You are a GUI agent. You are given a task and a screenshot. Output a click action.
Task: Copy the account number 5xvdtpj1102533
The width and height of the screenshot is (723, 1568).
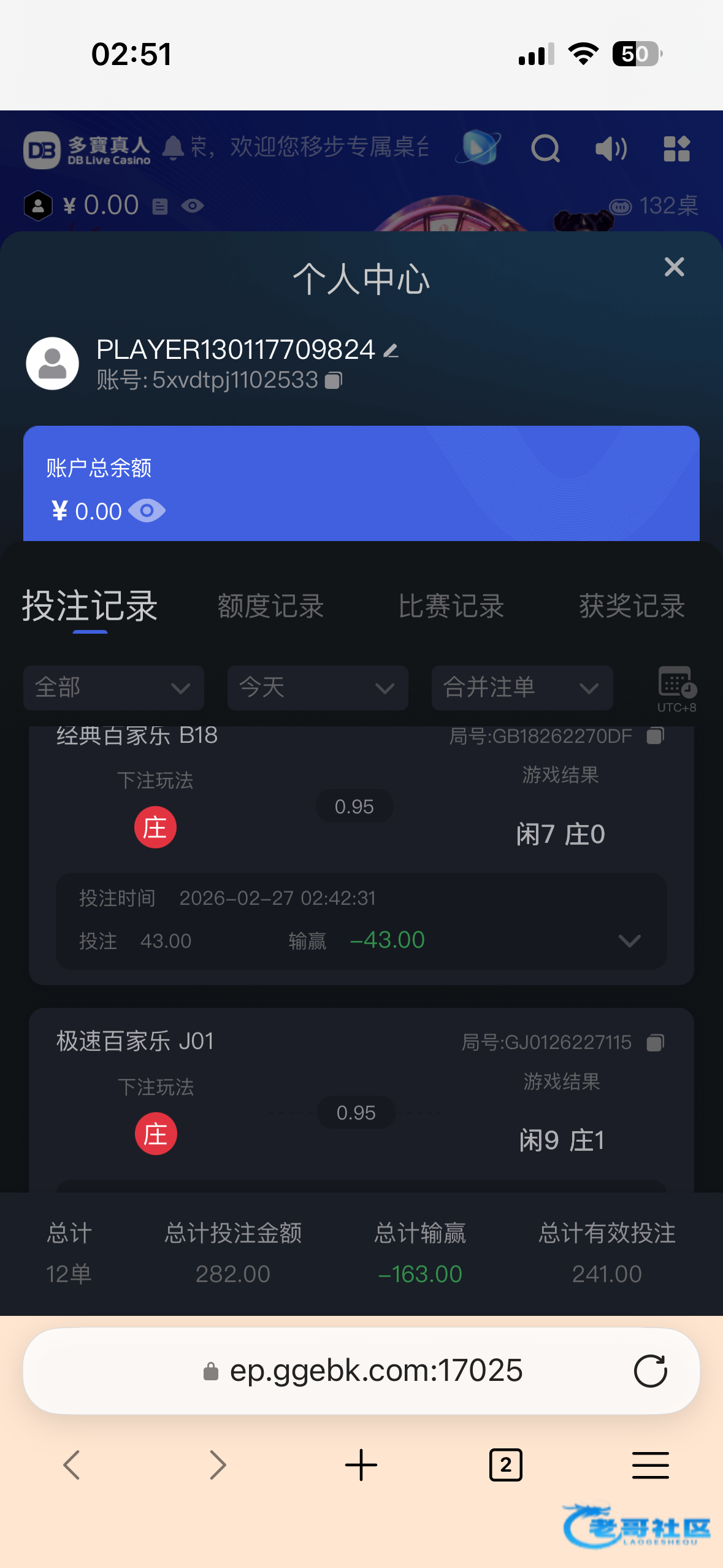coord(334,381)
